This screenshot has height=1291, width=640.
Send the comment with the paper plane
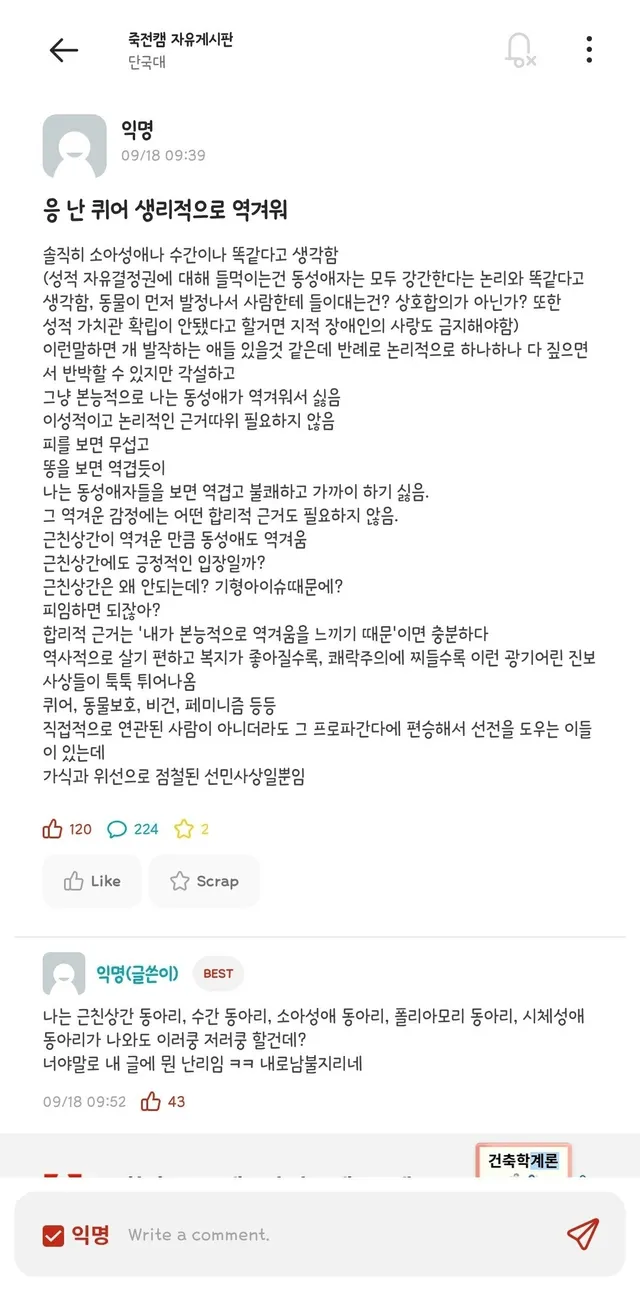(x=583, y=1234)
